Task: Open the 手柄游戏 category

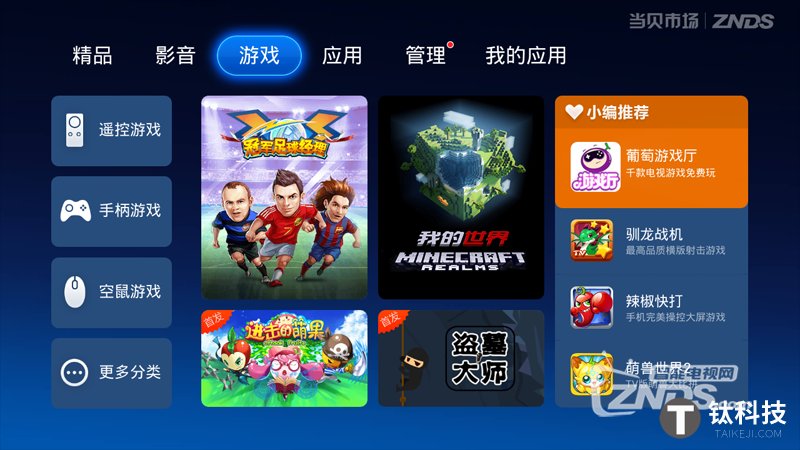Action: tap(112, 211)
